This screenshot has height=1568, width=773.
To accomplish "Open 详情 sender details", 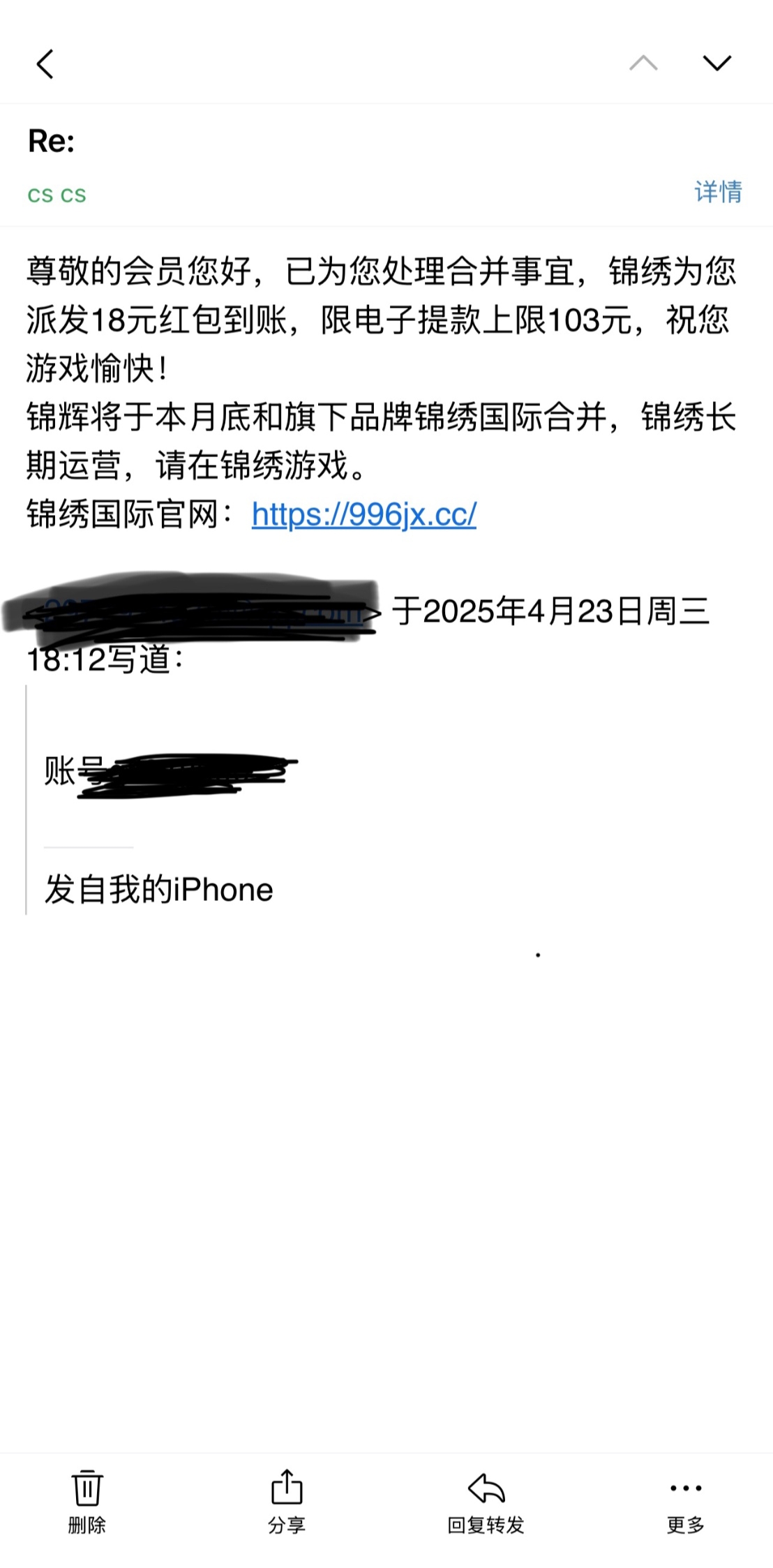I will [718, 192].
